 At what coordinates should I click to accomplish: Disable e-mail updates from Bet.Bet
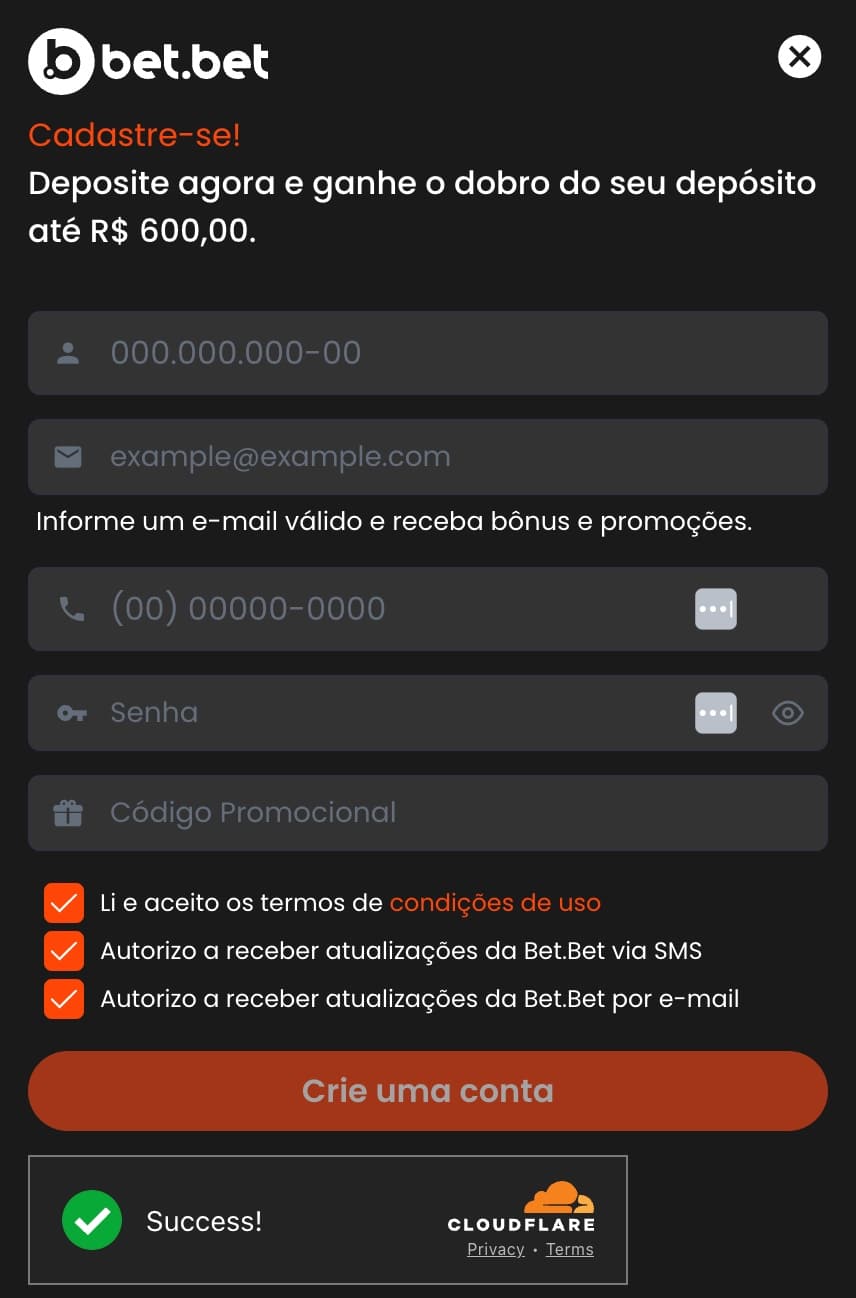(x=63, y=999)
